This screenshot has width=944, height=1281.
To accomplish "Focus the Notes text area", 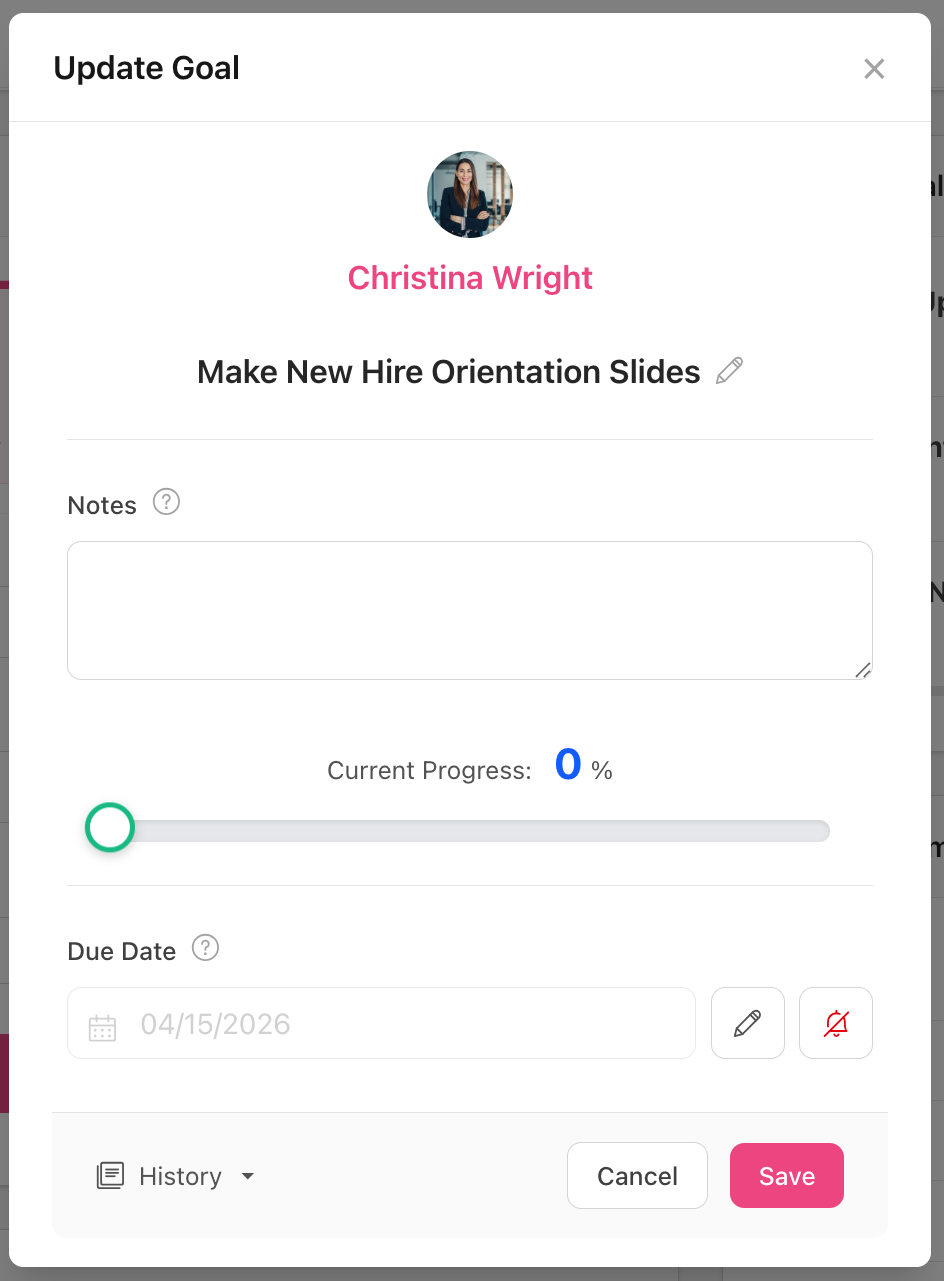I will (x=469, y=610).
